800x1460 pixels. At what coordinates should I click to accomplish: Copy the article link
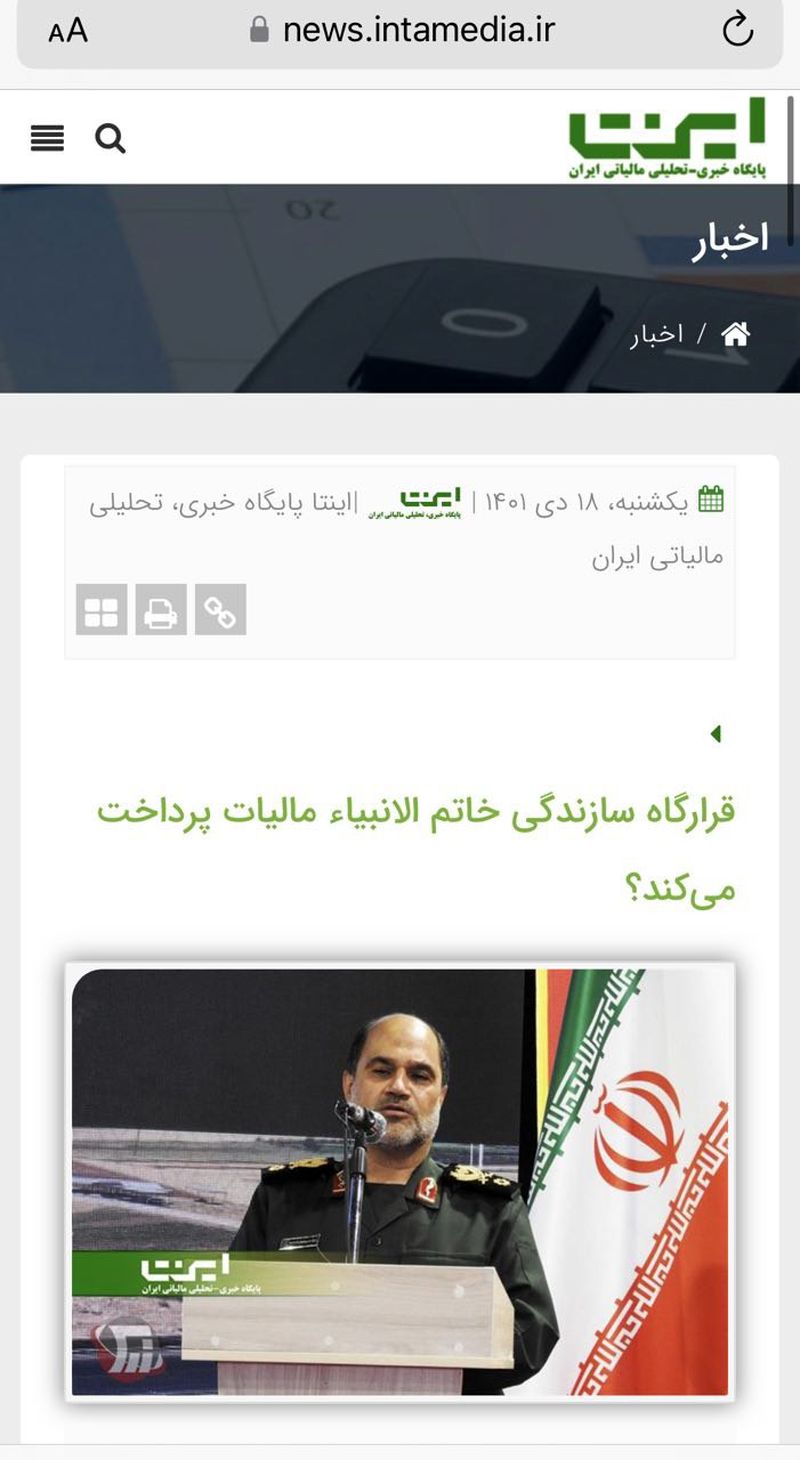pos(220,610)
